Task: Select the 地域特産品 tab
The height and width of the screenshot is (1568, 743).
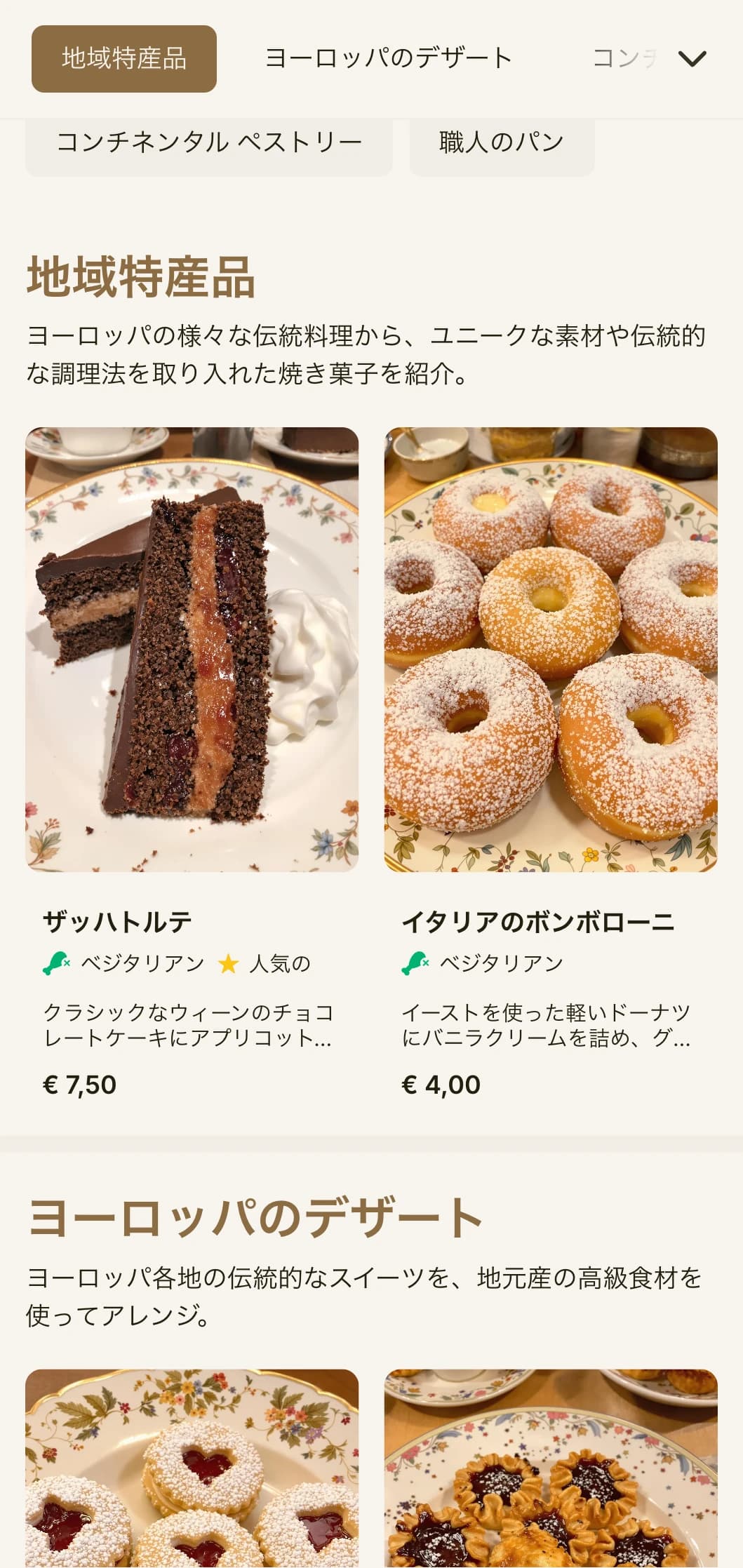Action: coord(123,59)
